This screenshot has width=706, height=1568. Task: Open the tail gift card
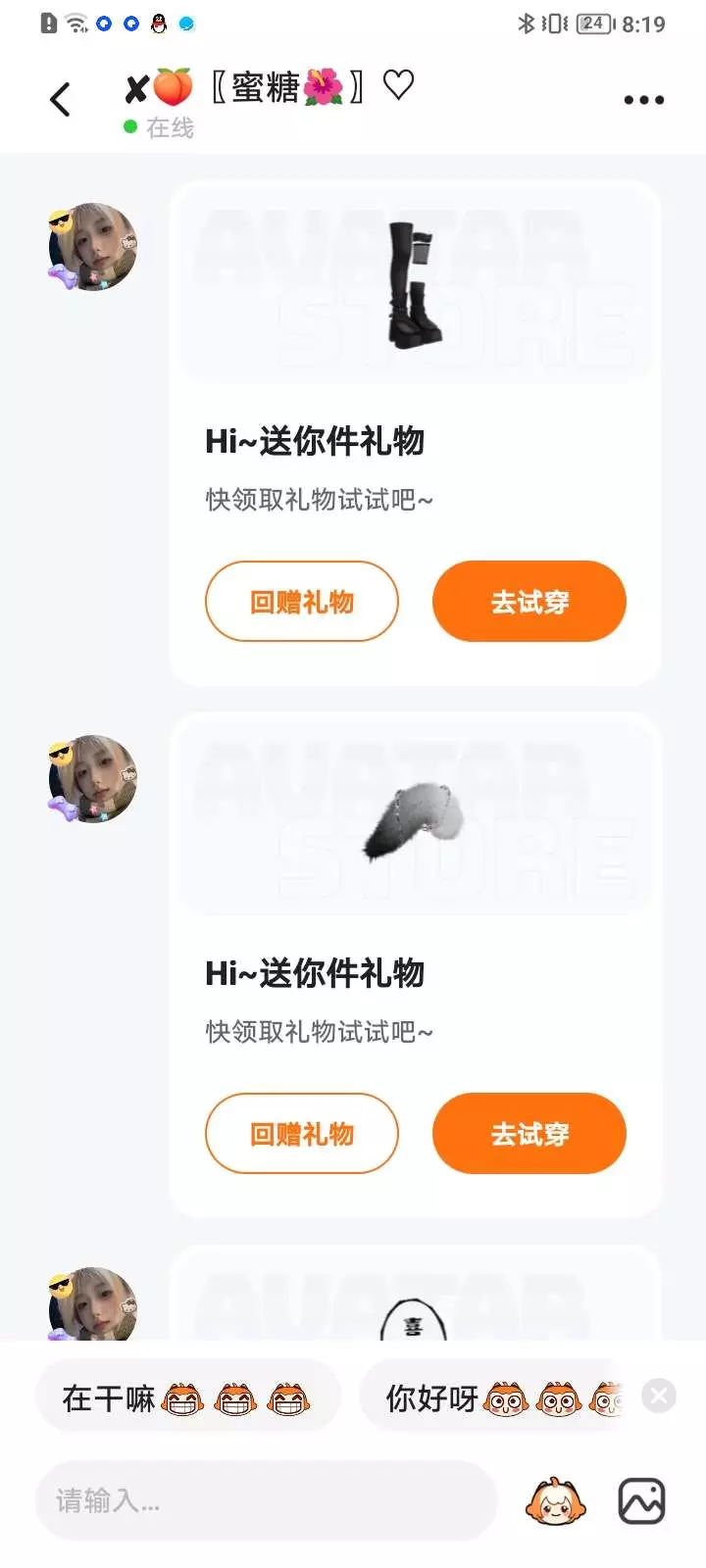416,816
